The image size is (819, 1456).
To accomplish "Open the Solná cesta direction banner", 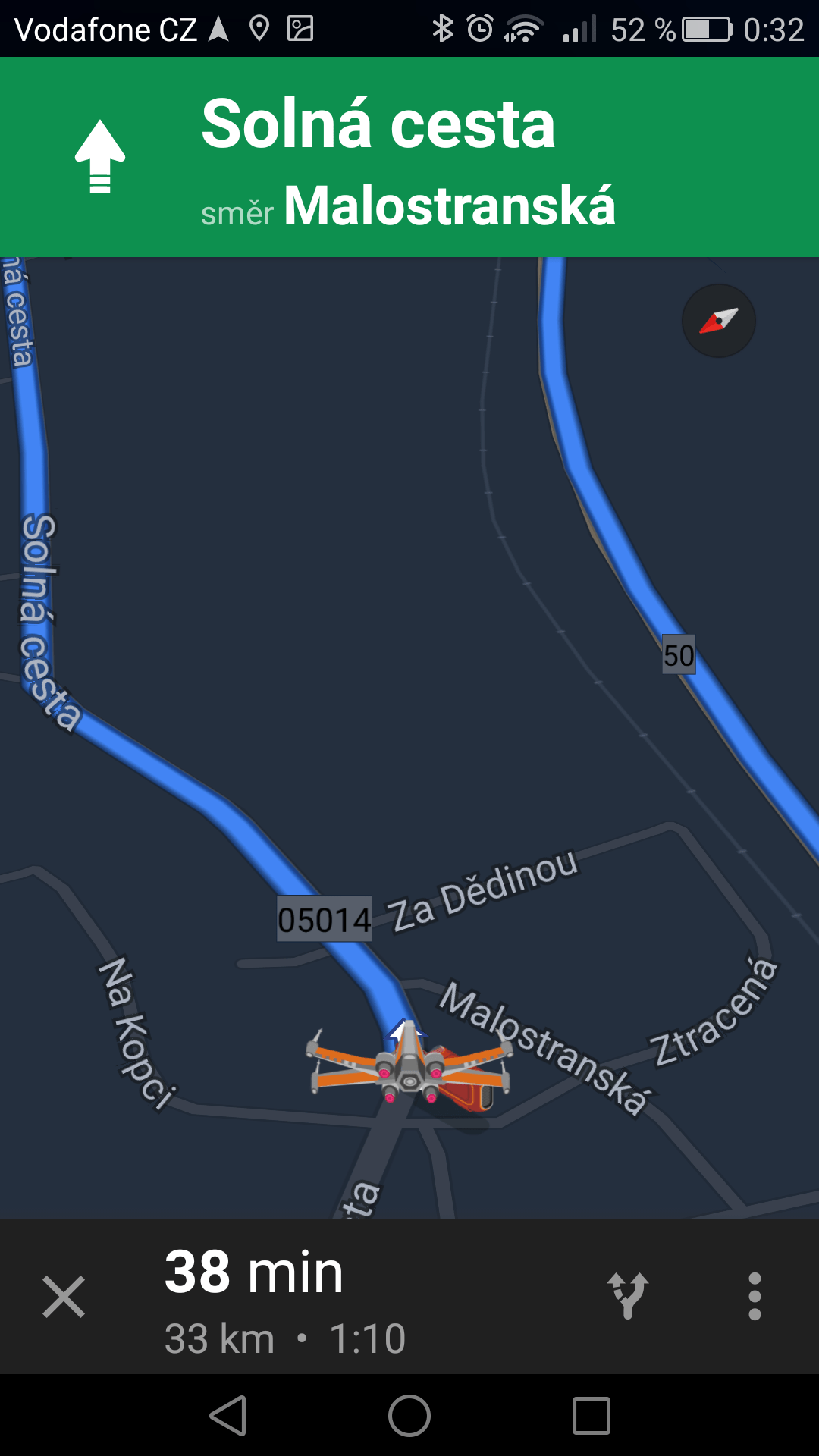I will (409, 157).
